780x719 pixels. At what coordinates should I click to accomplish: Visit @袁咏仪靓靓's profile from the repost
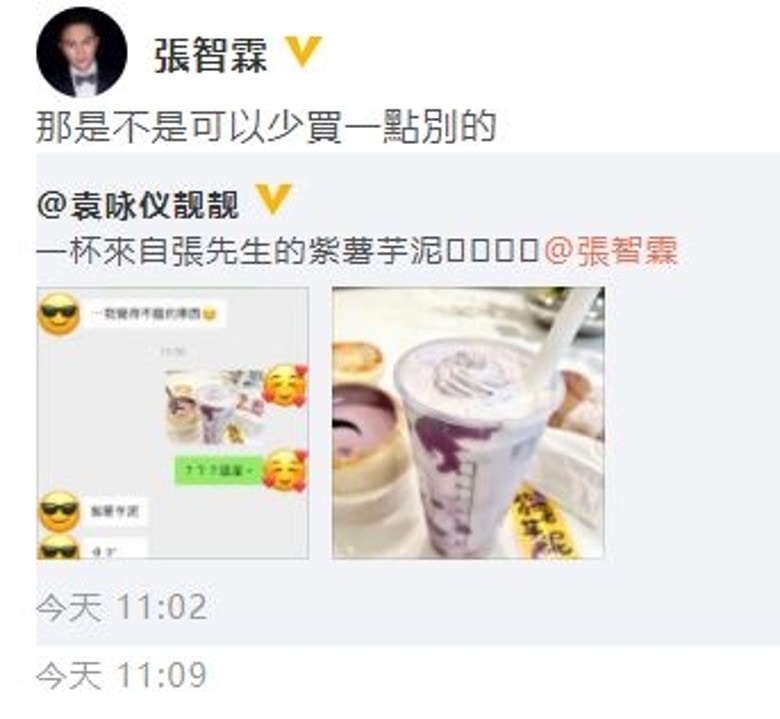[138, 207]
